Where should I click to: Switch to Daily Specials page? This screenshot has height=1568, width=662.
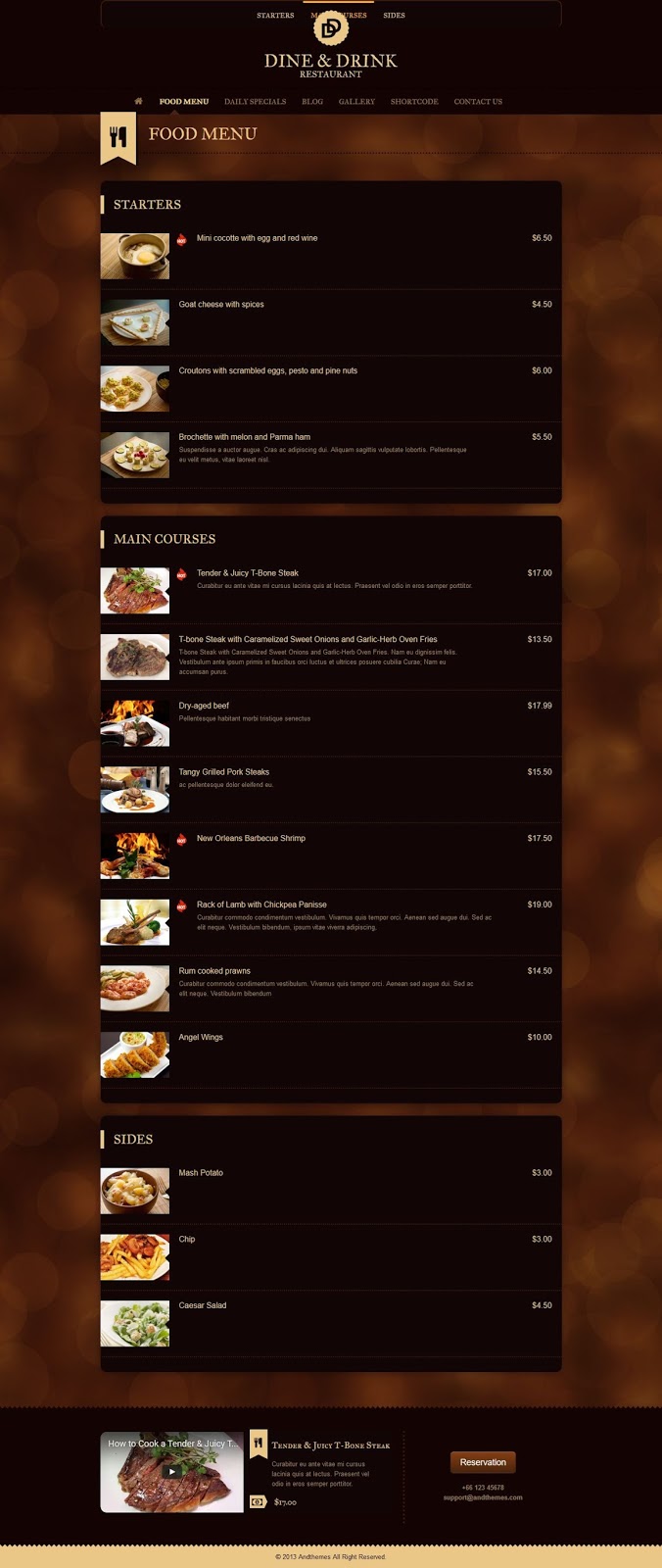[x=255, y=102]
